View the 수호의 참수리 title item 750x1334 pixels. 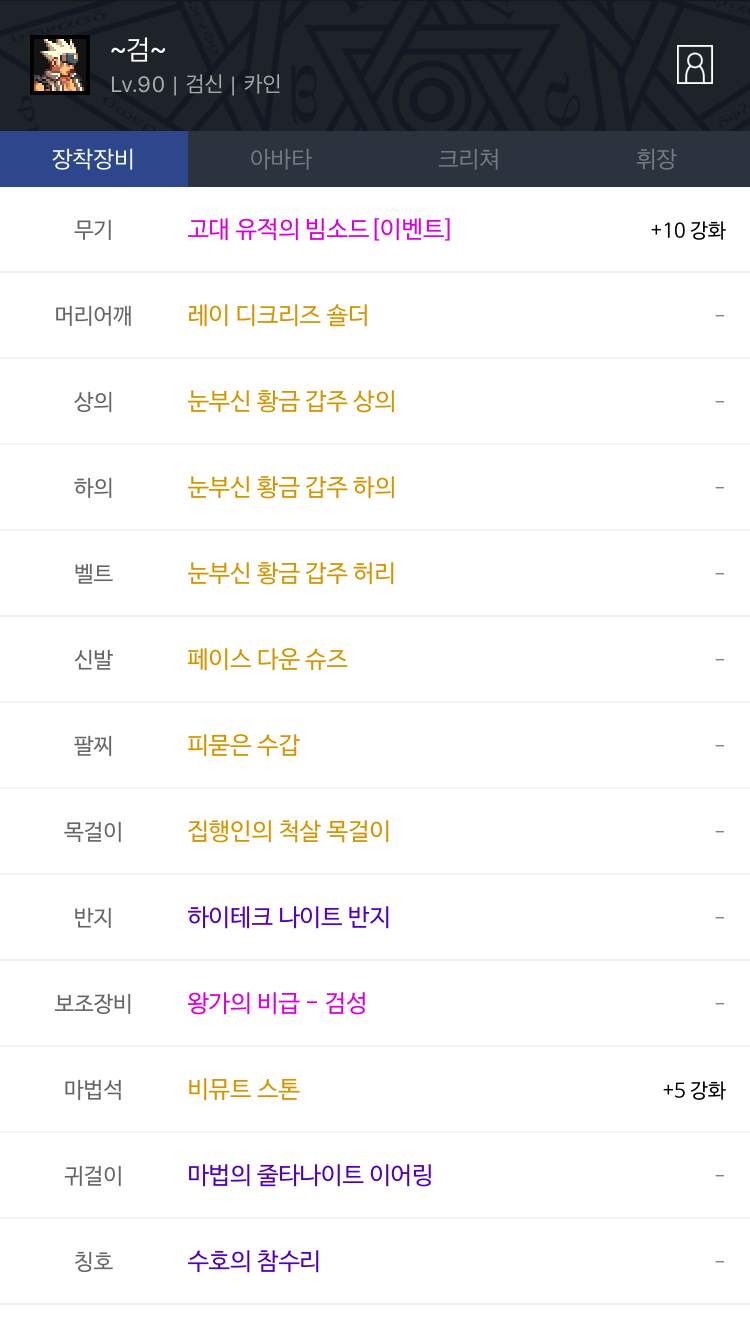pyautogui.click(x=254, y=1262)
